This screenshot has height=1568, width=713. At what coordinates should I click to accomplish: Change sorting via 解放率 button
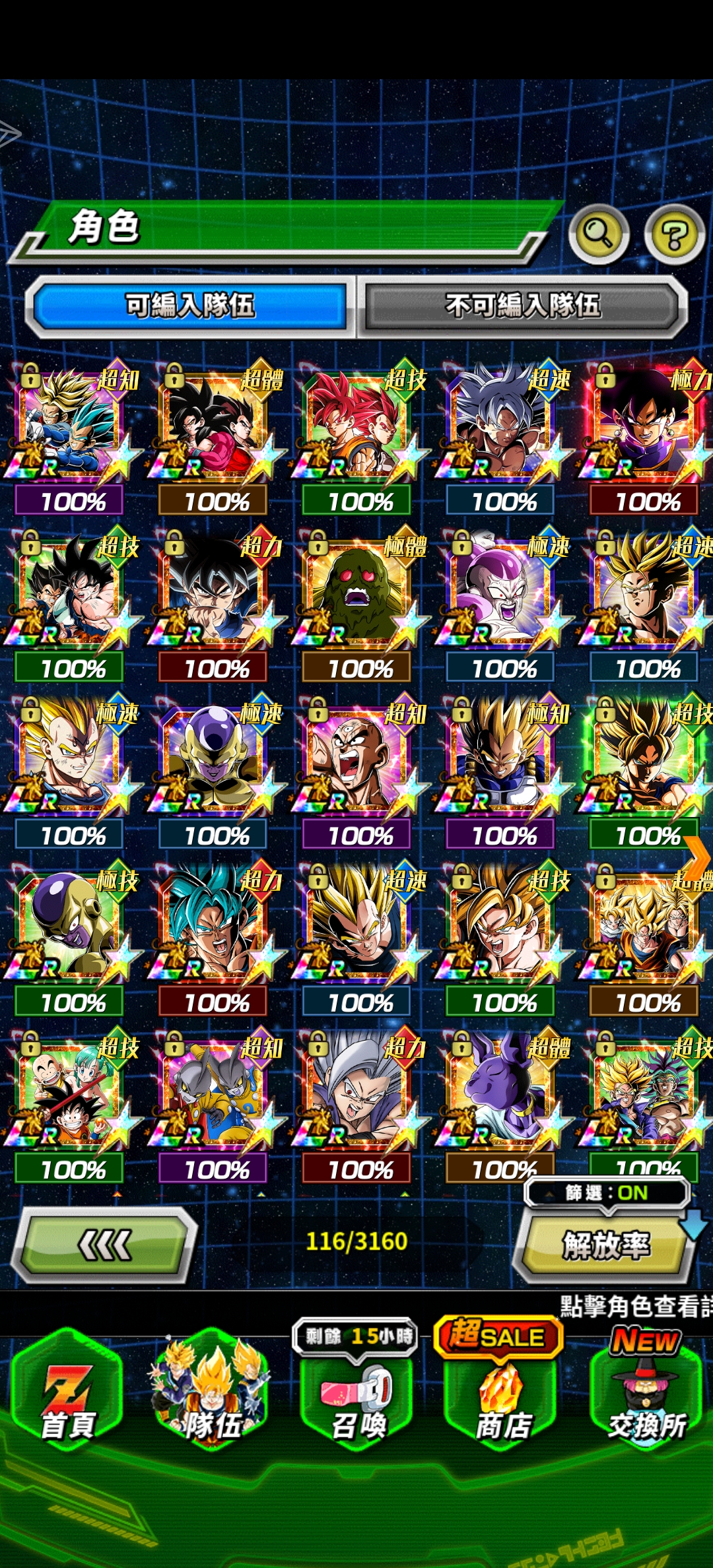tap(605, 1245)
